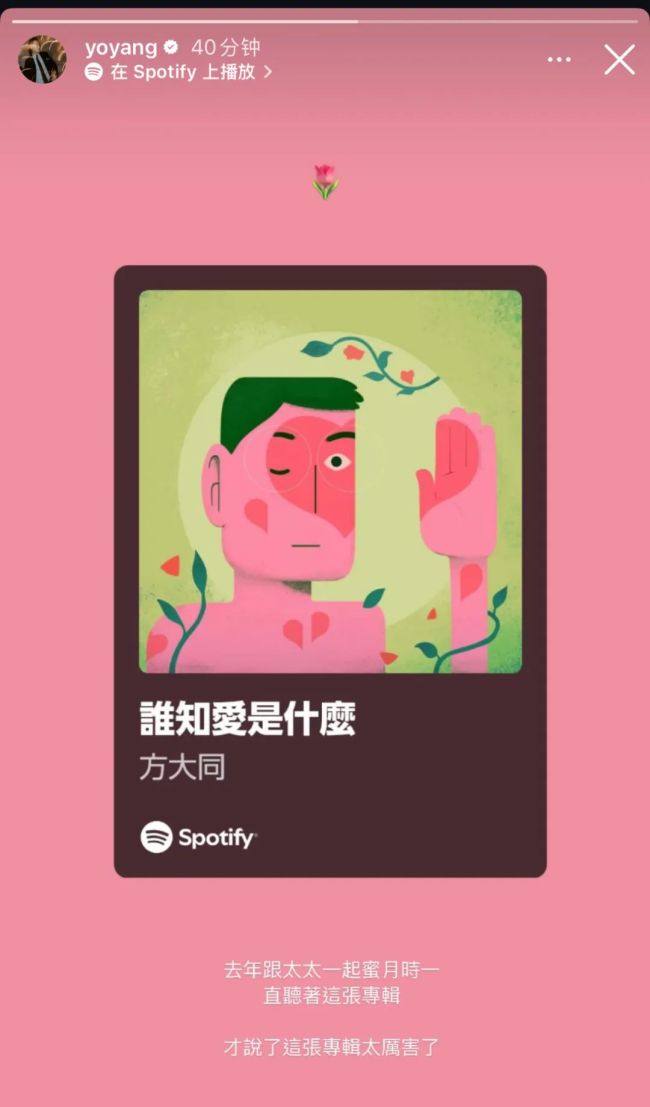Open yoyang's profile picture

tap(42, 60)
